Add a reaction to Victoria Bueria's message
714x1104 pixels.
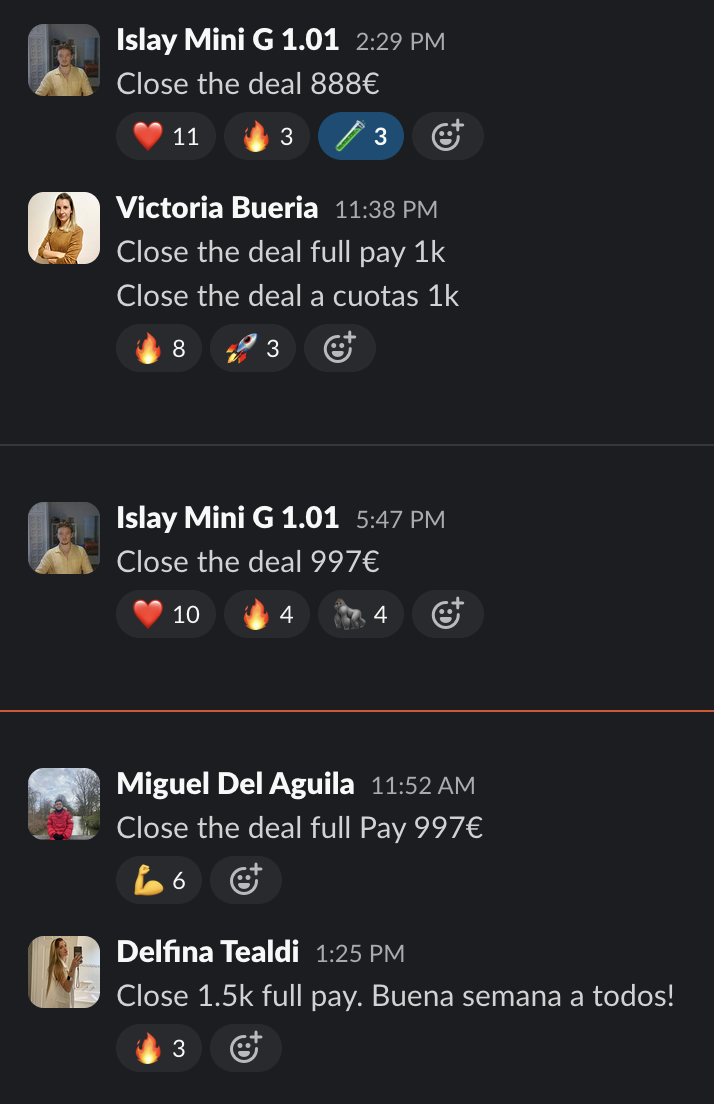point(339,348)
